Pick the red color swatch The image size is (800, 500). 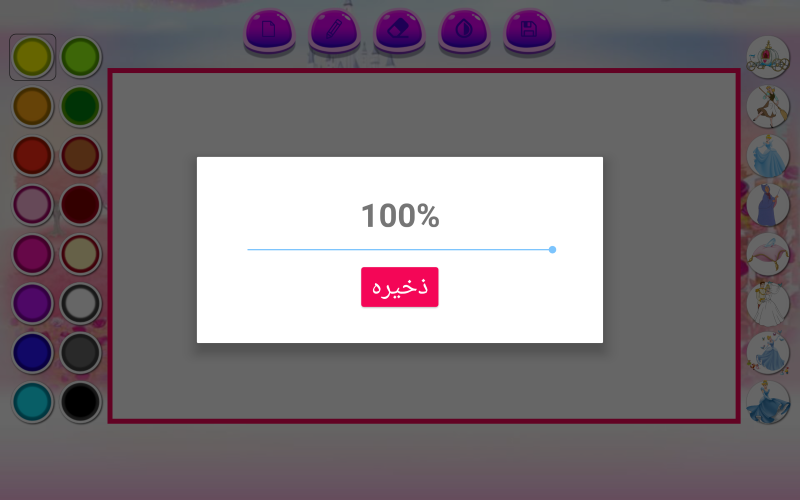tap(32, 156)
